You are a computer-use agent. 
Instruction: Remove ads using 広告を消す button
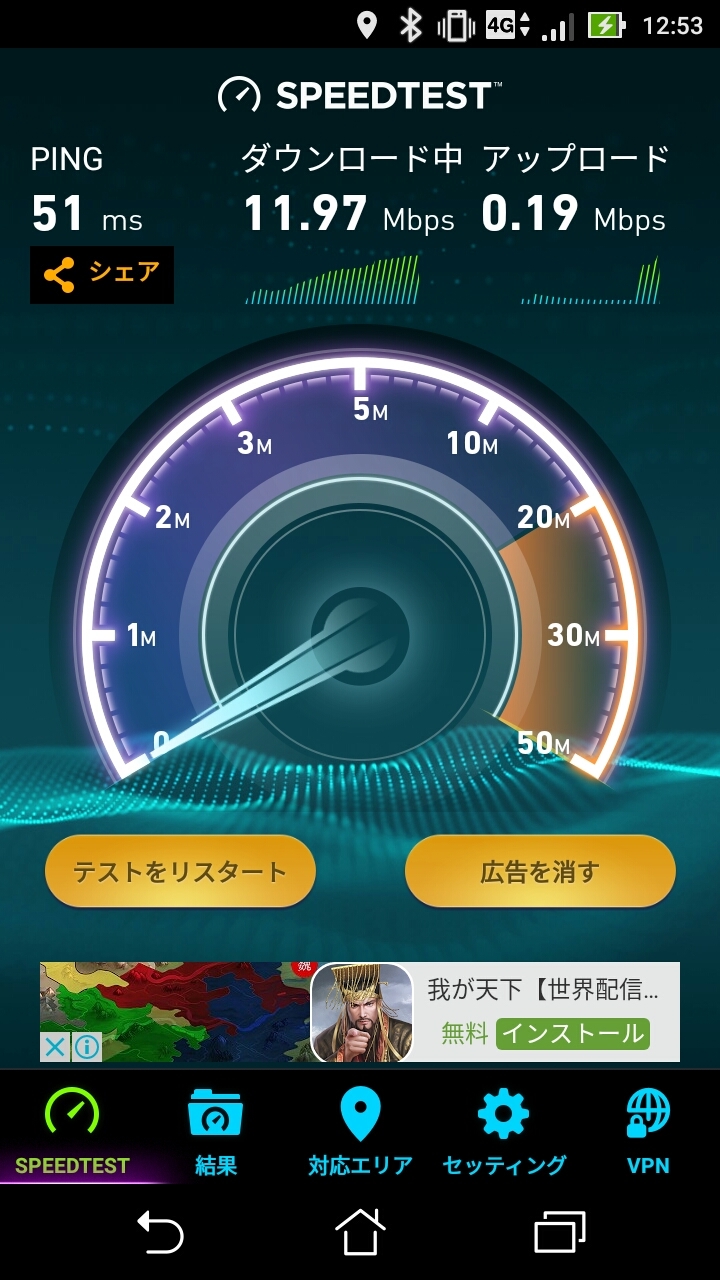point(540,872)
